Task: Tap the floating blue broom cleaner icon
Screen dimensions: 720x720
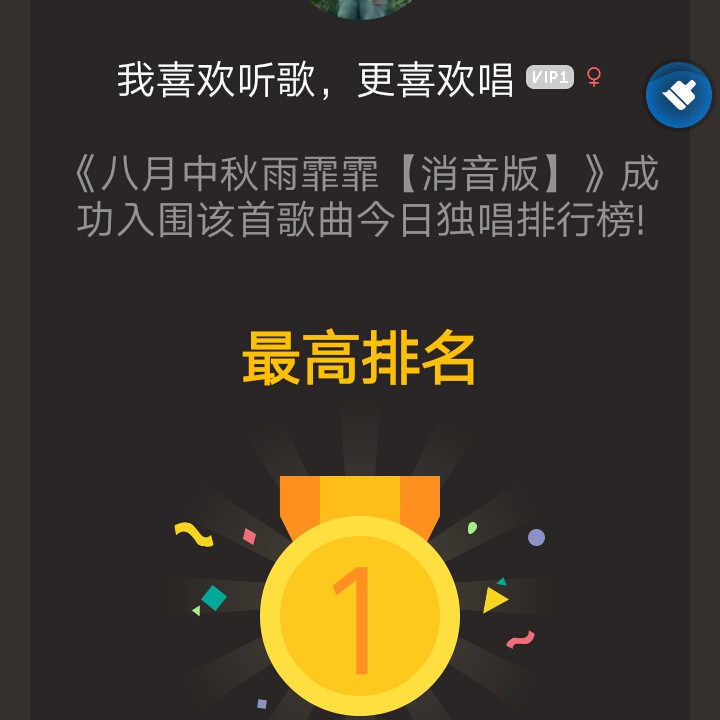Action: pyautogui.click(x=679, y=95)
